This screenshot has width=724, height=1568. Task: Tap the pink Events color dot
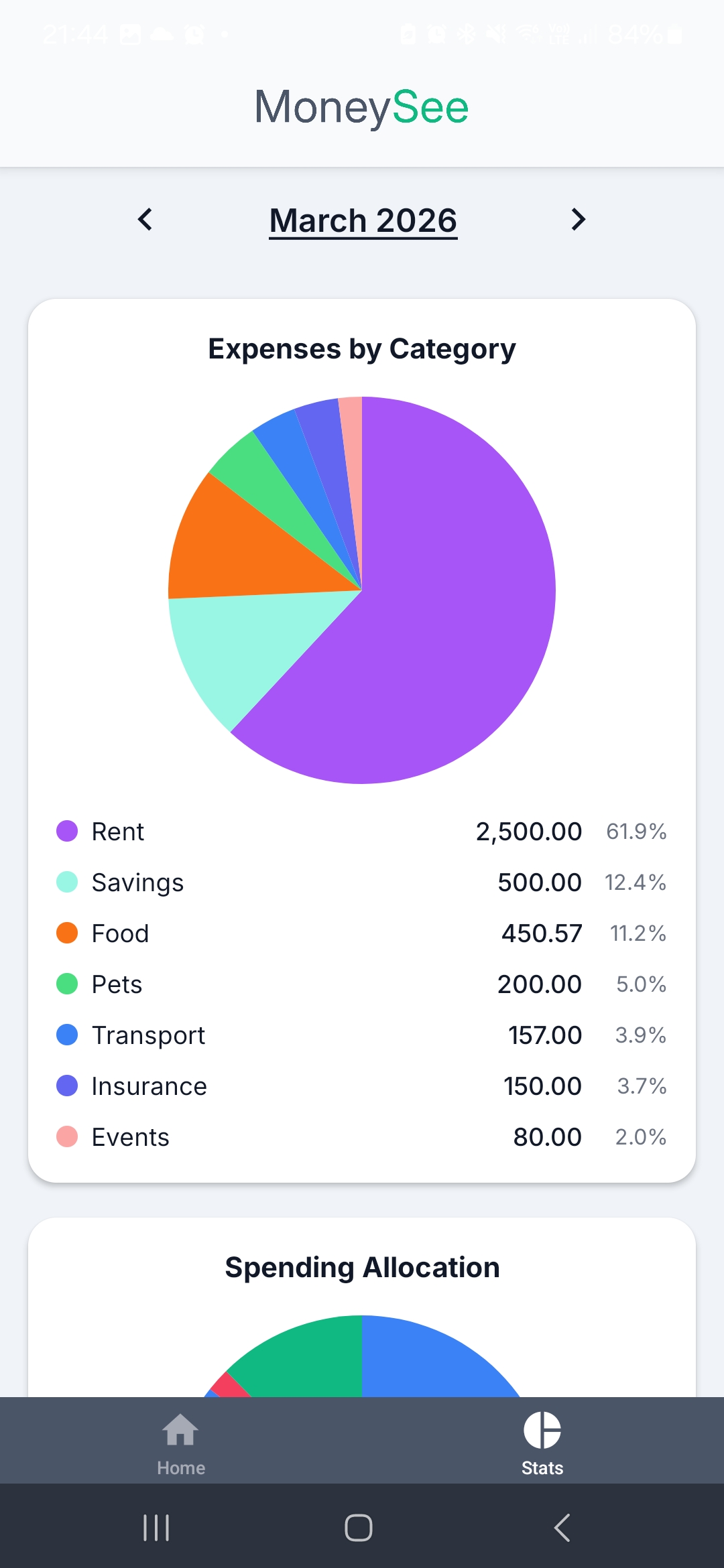pos(67,1136)
